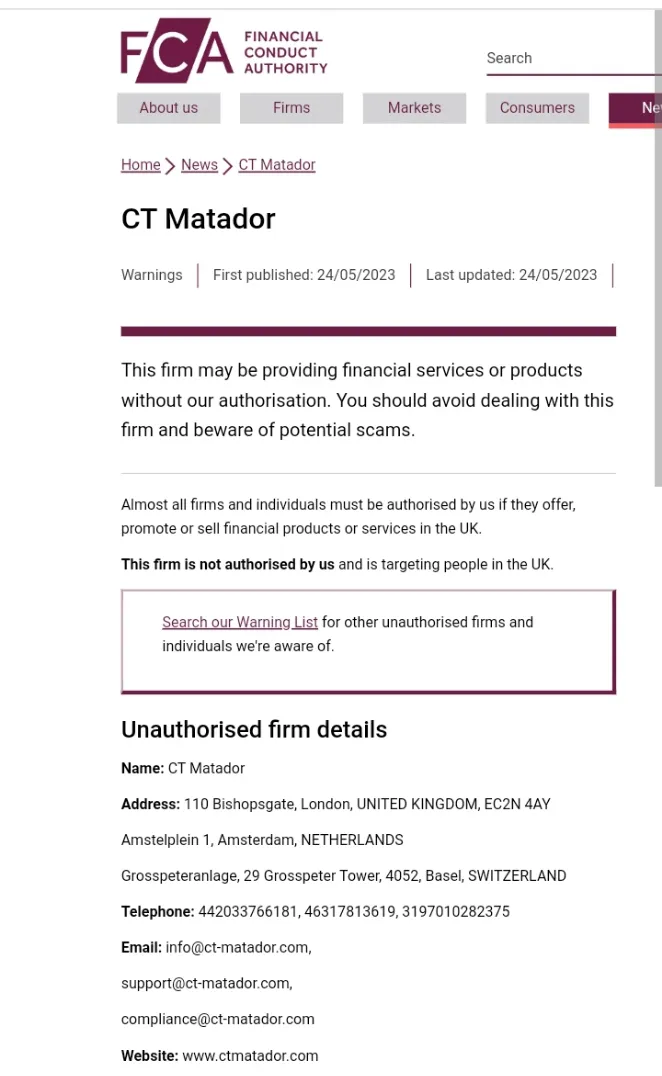Viewport: 662px width, 1076px height.
Task: Open the Firms section
Action: point(292,108)
